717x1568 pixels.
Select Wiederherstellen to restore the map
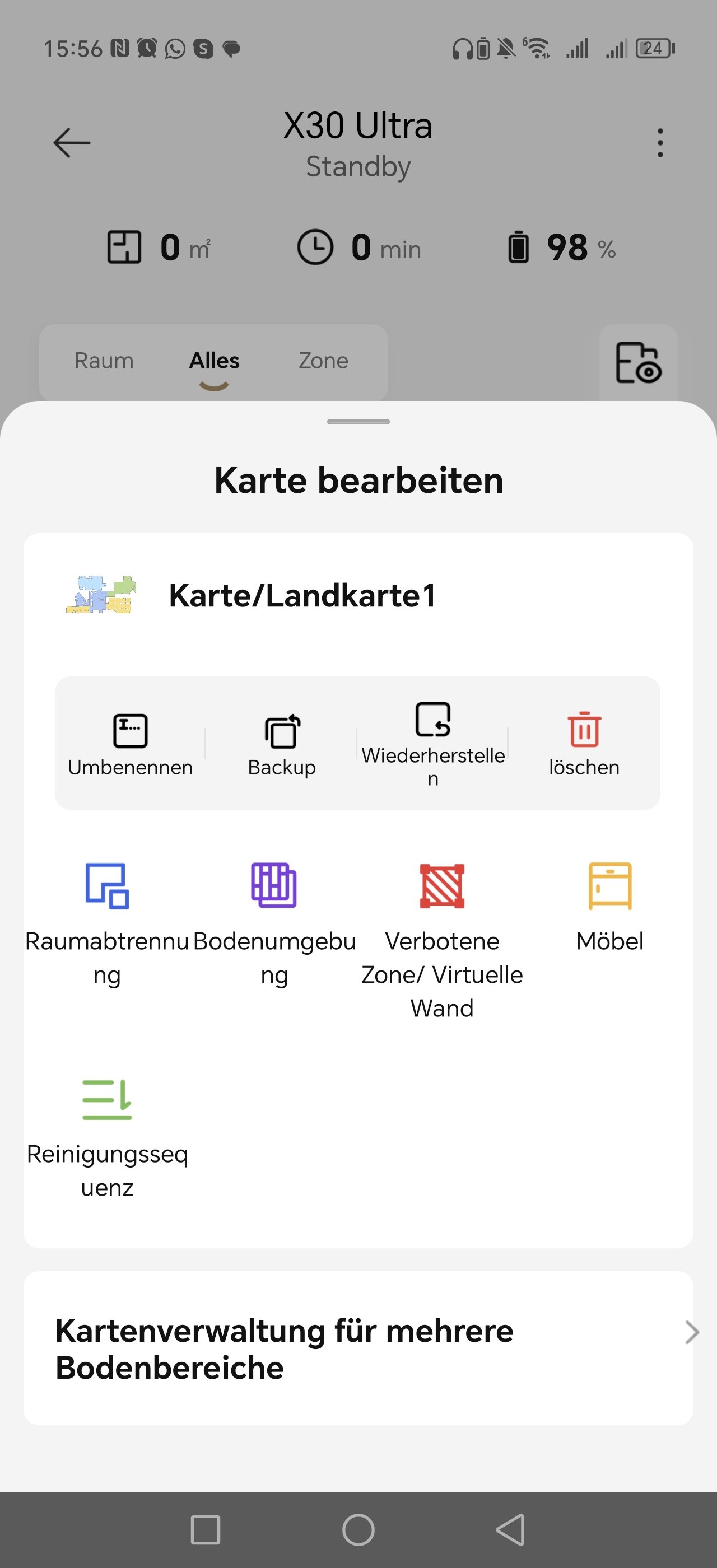(x=433, y=744)
